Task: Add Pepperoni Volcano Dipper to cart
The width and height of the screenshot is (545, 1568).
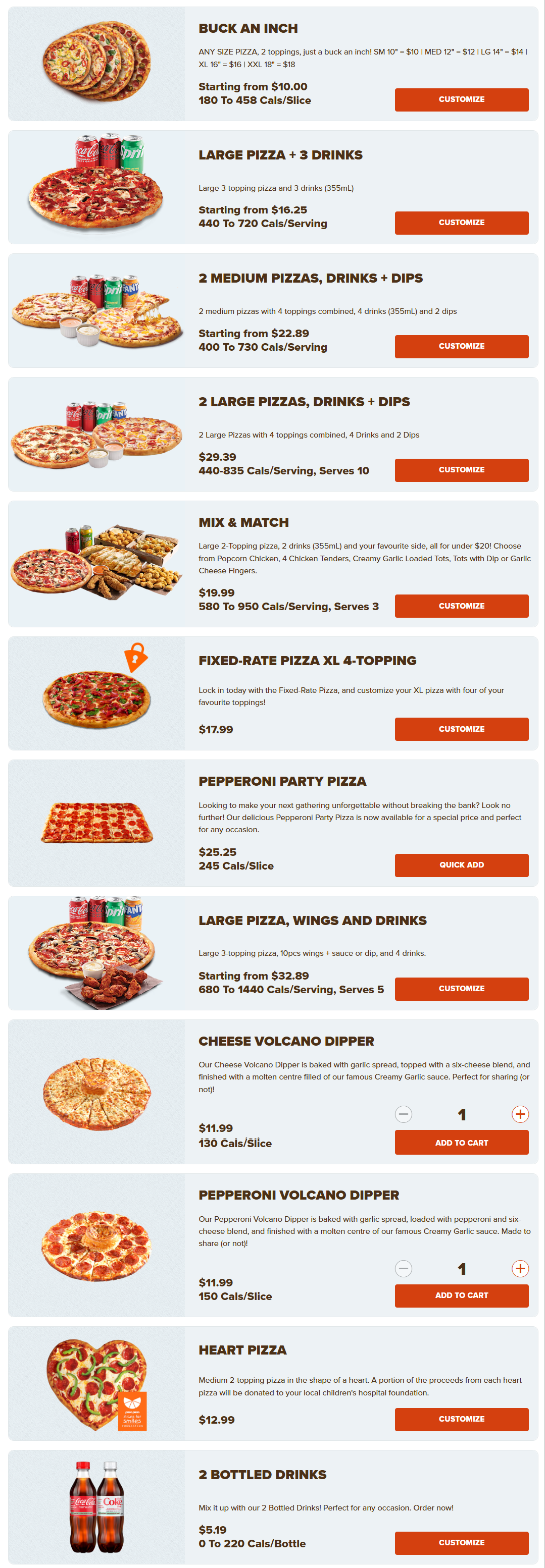Action: click(462, 1295)
